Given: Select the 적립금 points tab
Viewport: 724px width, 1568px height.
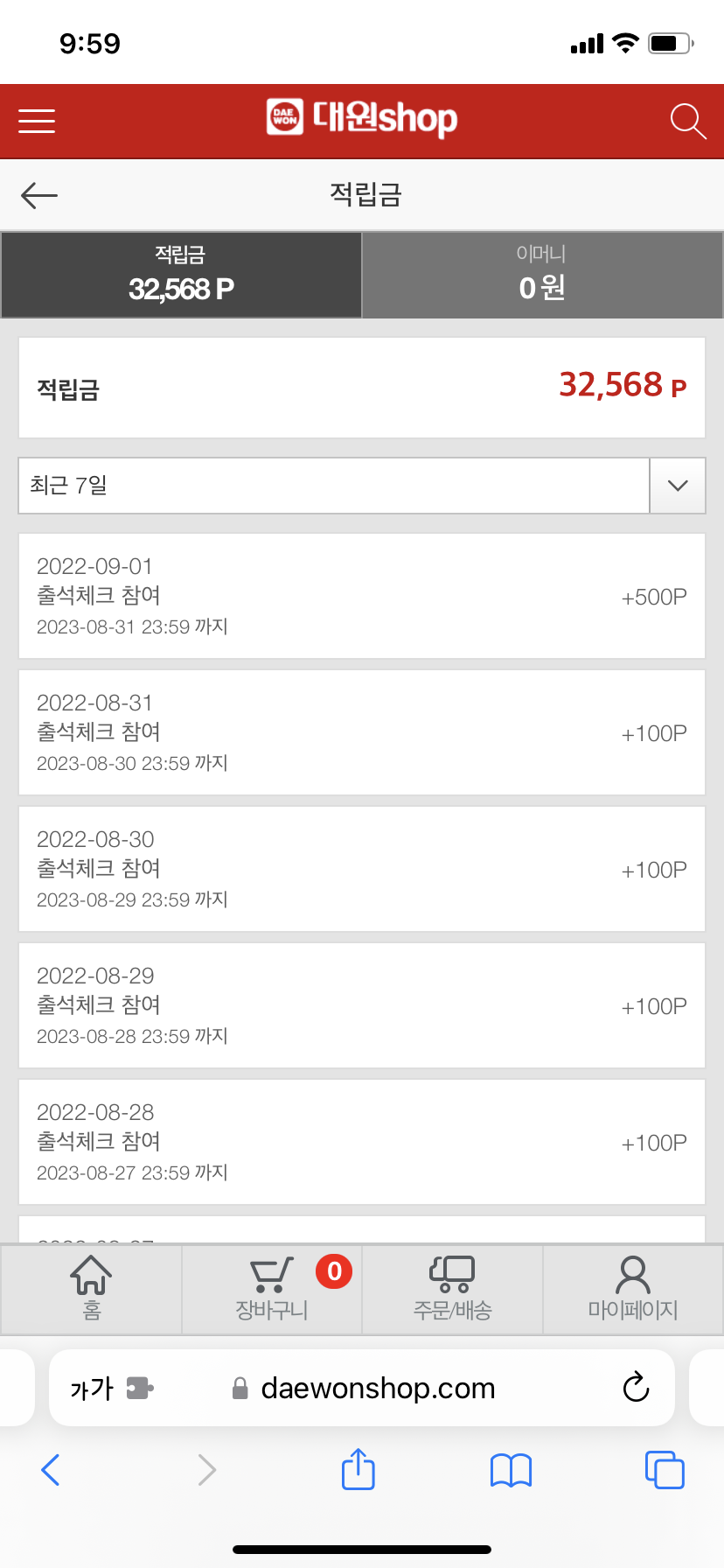Looking at the screenshot, I should (182, 275).
